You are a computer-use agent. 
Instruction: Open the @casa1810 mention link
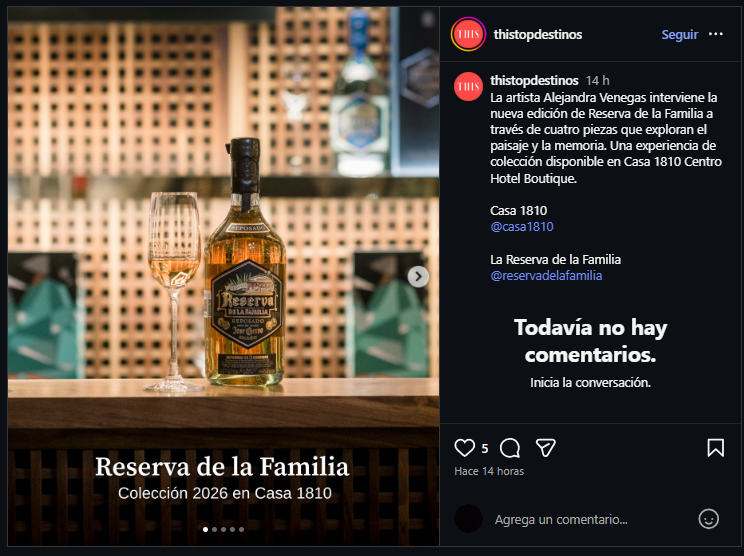(x=522, y=227)
